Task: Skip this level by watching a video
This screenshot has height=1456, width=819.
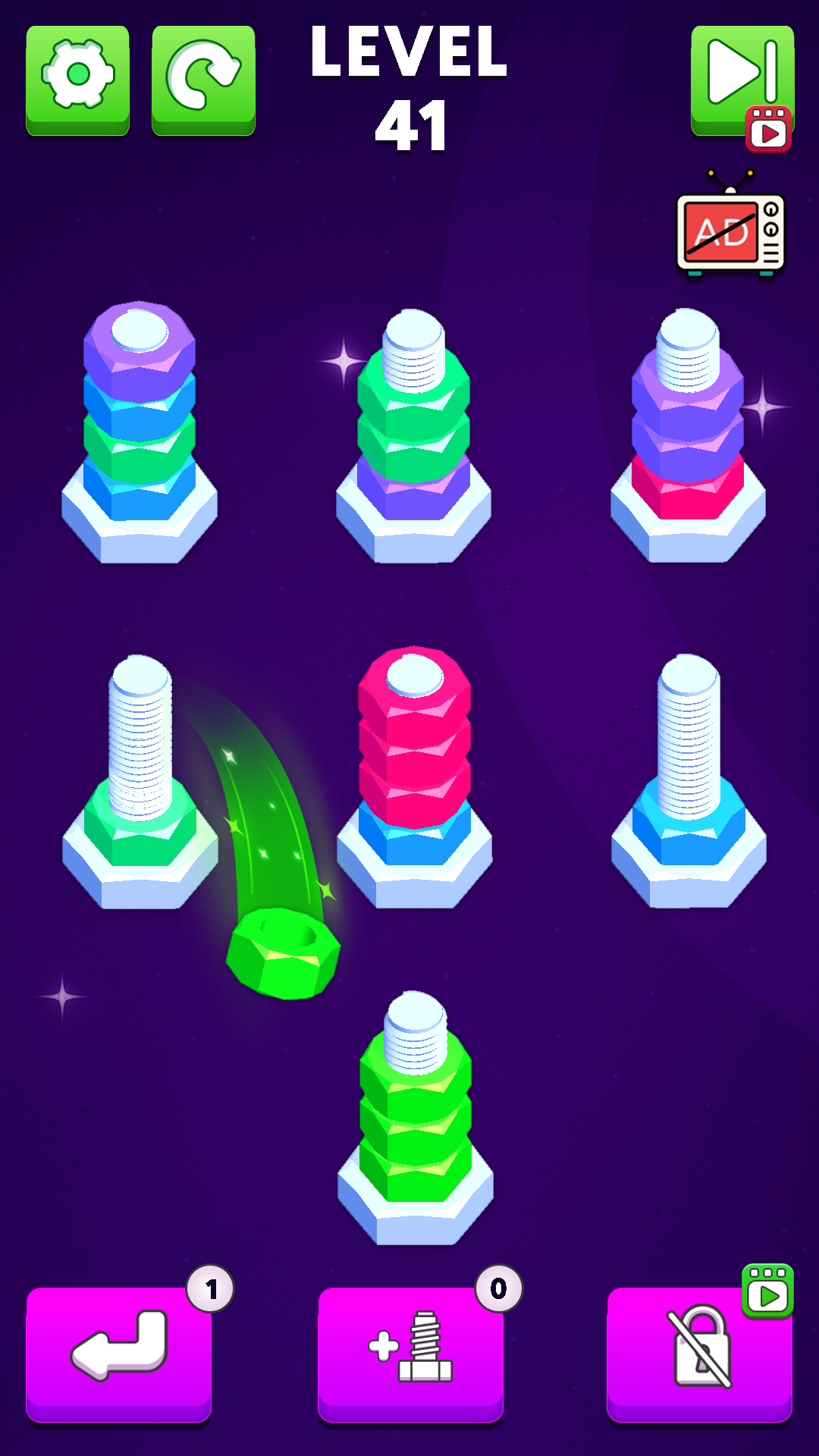Action: point(742,80)
